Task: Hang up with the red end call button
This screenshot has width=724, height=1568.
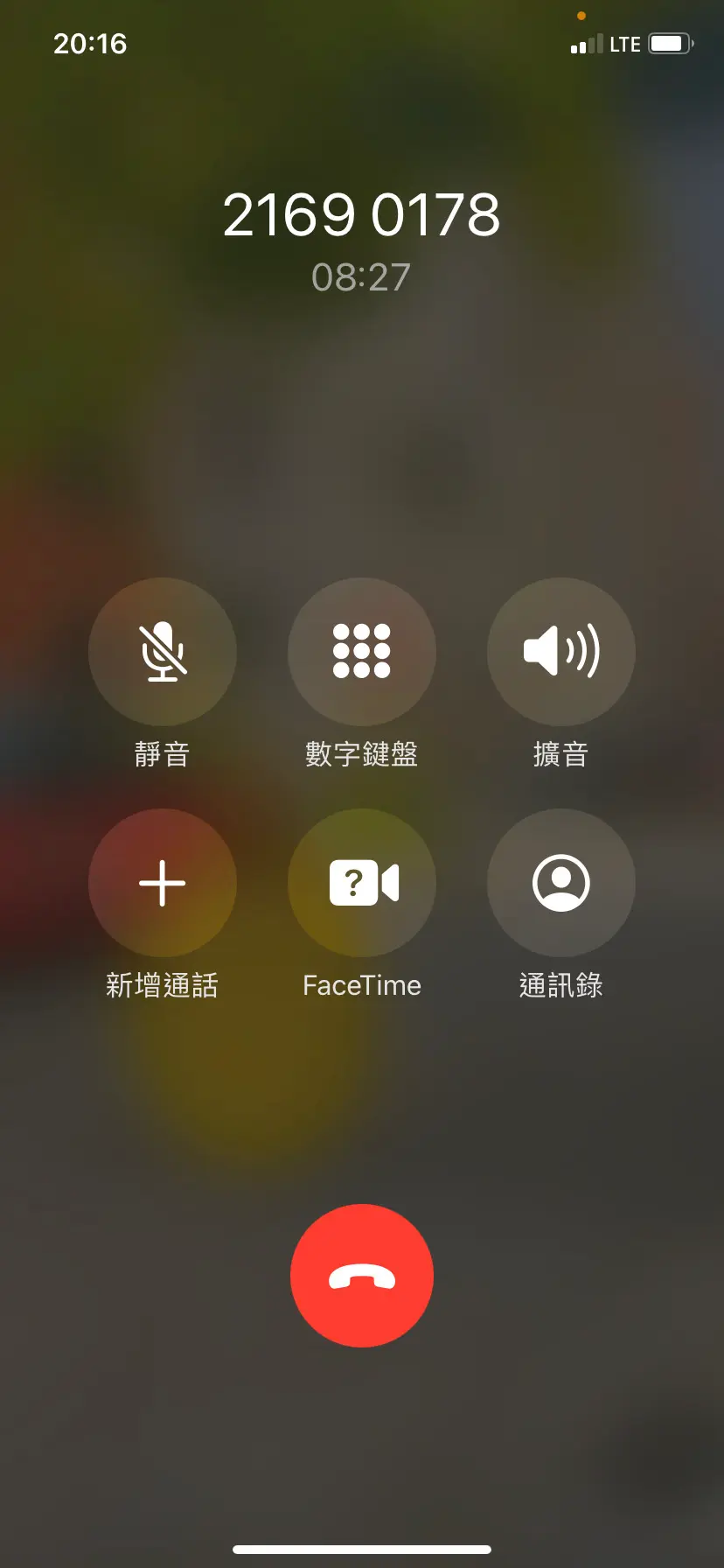Action: pos(362,1276)
